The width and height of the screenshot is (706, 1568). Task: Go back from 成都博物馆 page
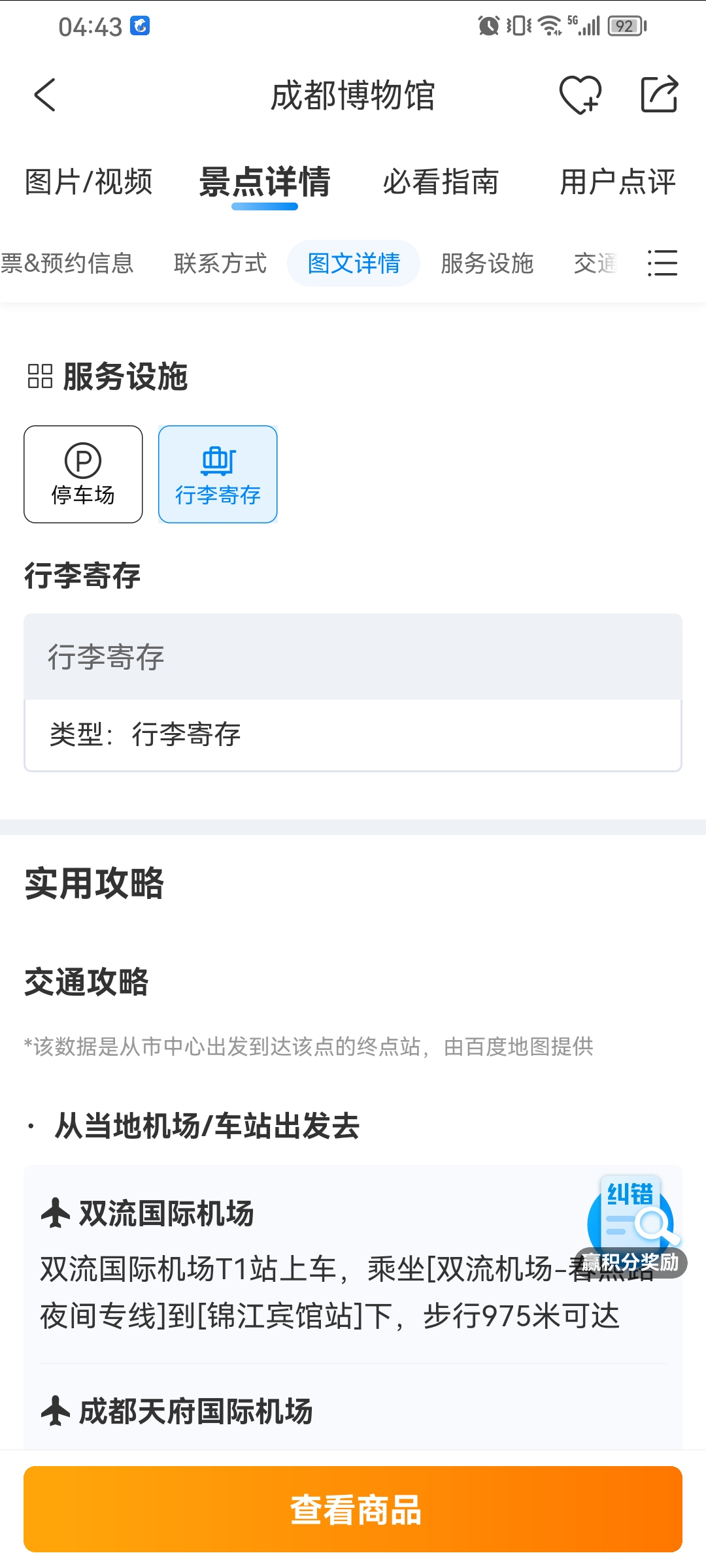click(44, 95)
